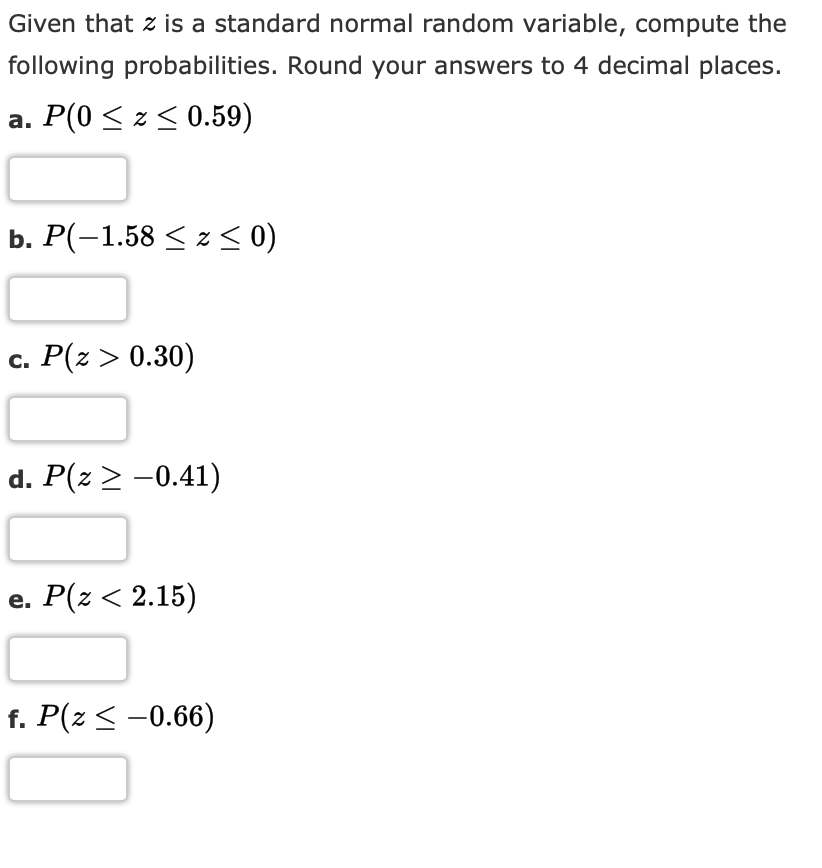Select the input field below P(z > 0.30)
Screen dimensions: 822x868
click(x=67, y=419)
